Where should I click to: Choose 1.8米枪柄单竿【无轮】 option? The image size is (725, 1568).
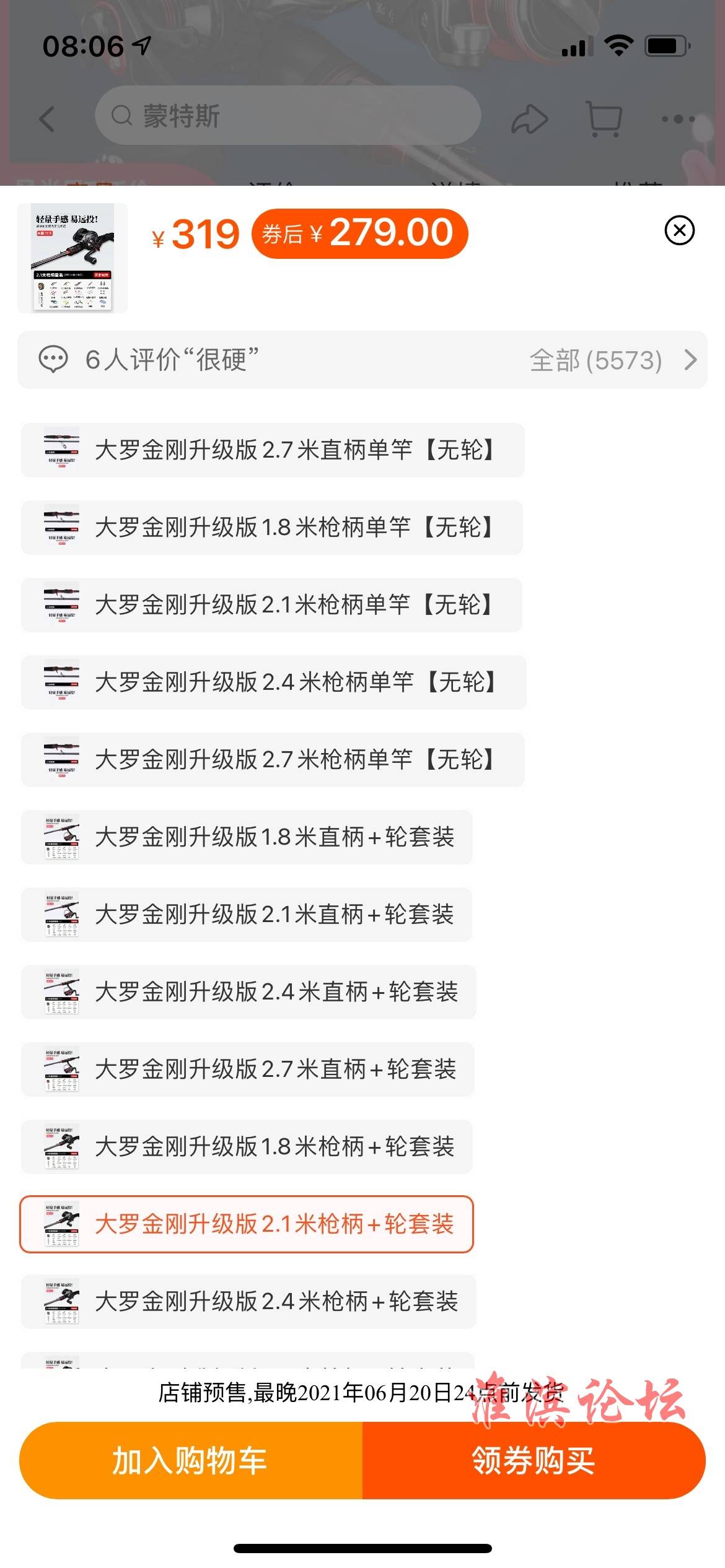[x=272, y=528]
